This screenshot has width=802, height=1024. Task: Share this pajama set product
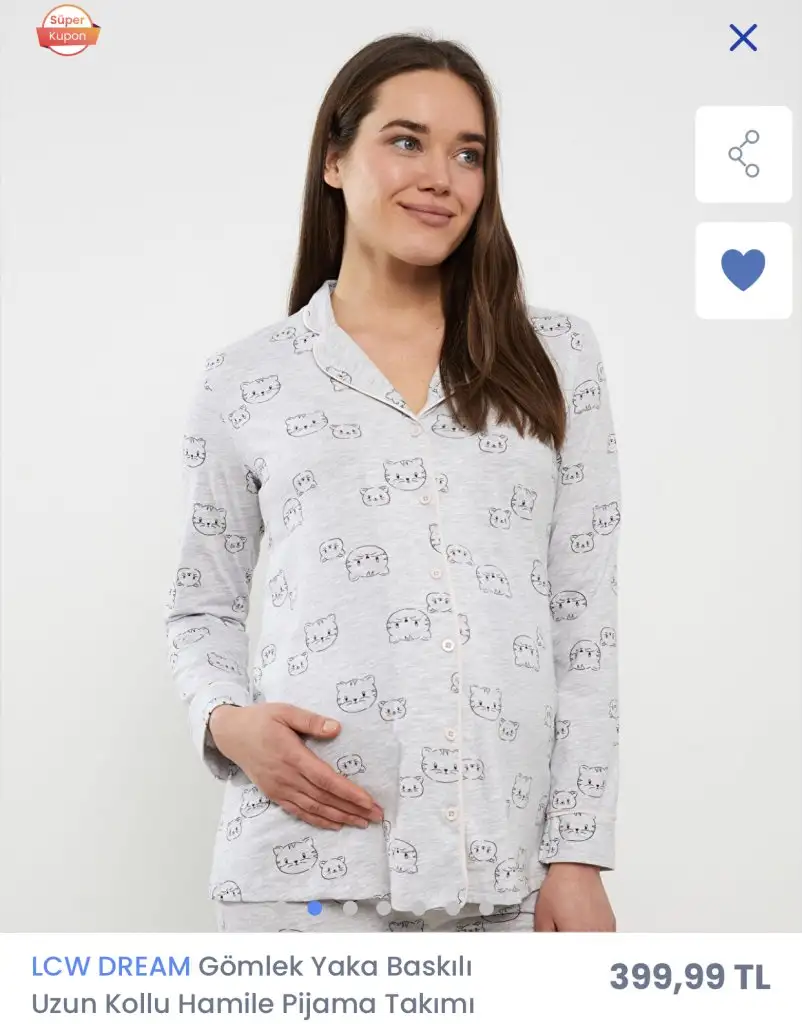(x=743, y=154)
